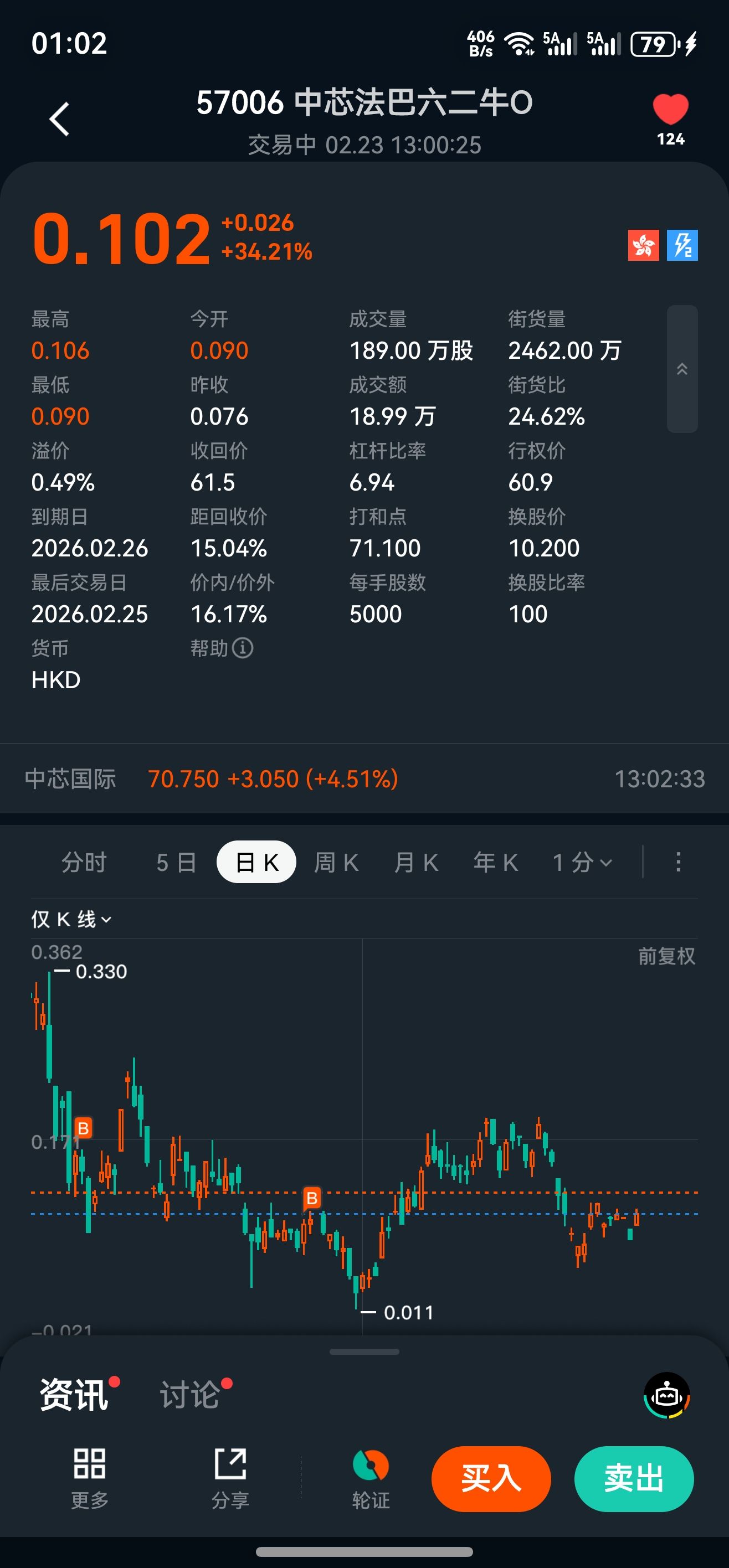The image size is (729, 1568).
Task: Tap 买入 to buy
Action: [491, 1478]
